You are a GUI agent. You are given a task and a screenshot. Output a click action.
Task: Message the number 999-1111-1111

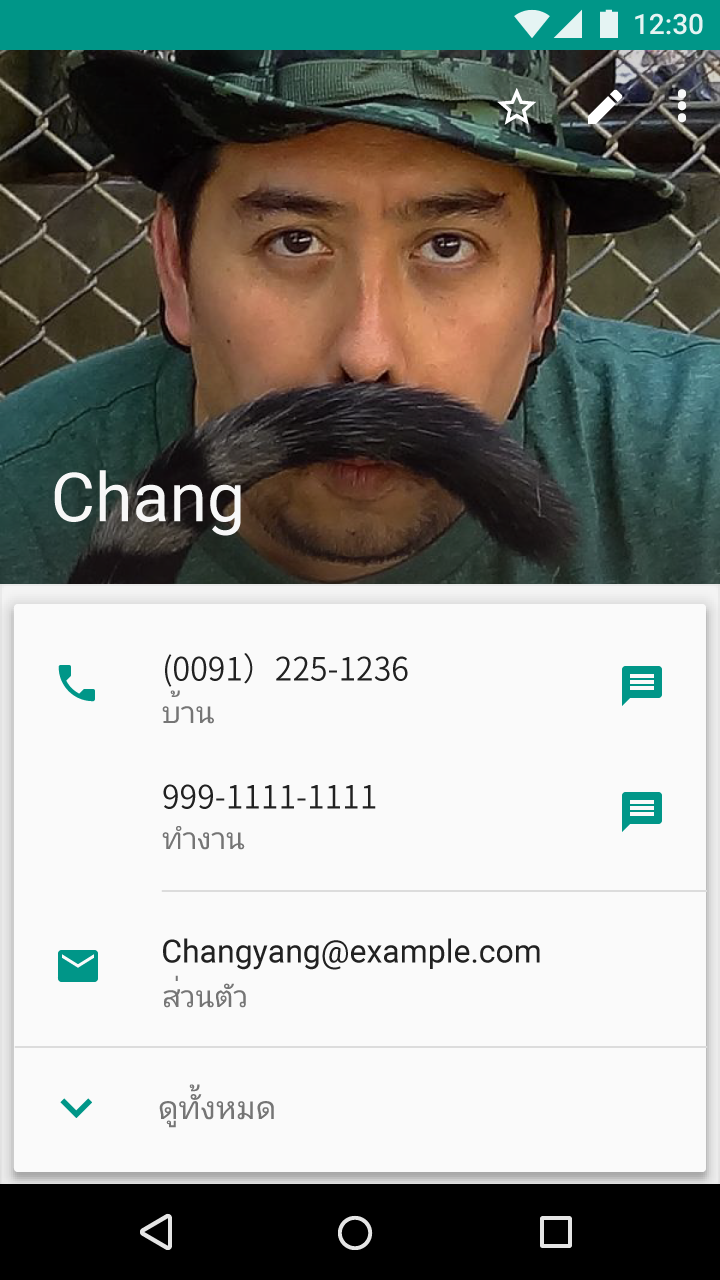[642, 812]
